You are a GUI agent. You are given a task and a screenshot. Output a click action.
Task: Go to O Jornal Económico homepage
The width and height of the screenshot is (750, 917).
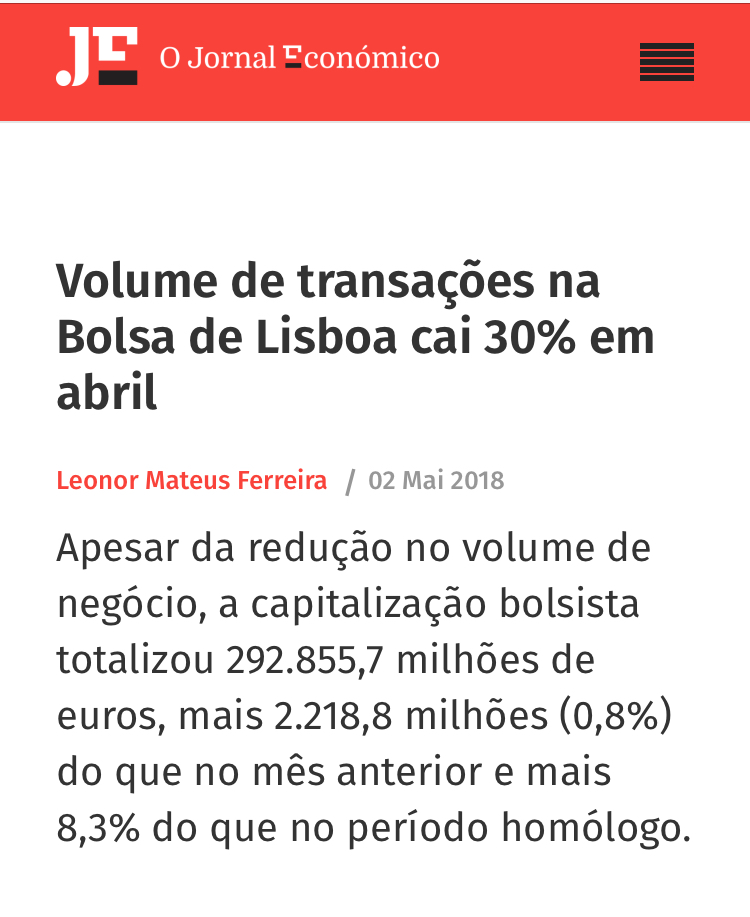coord(247,58)
